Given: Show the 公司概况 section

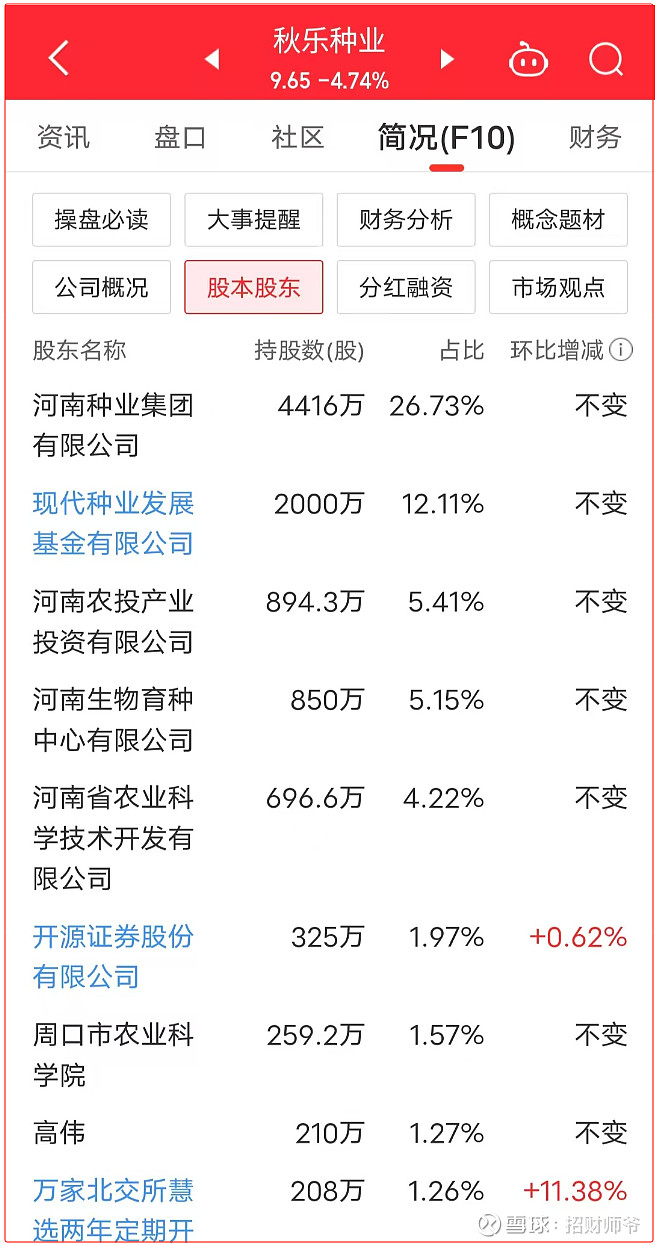Looking at the screenshot, I should click(102, 287).
